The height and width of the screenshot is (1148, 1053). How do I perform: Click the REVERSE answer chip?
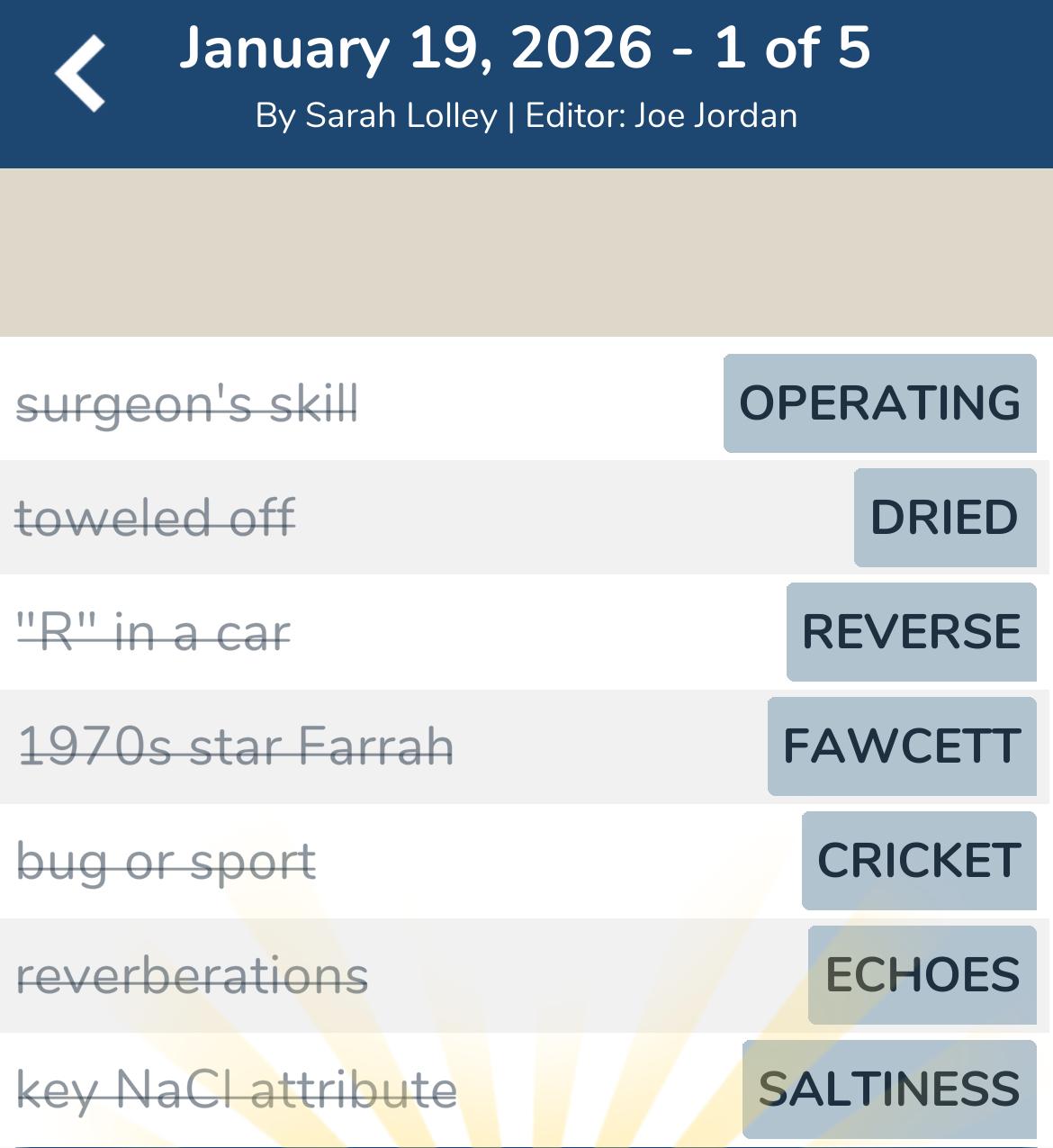coord(910,631)
